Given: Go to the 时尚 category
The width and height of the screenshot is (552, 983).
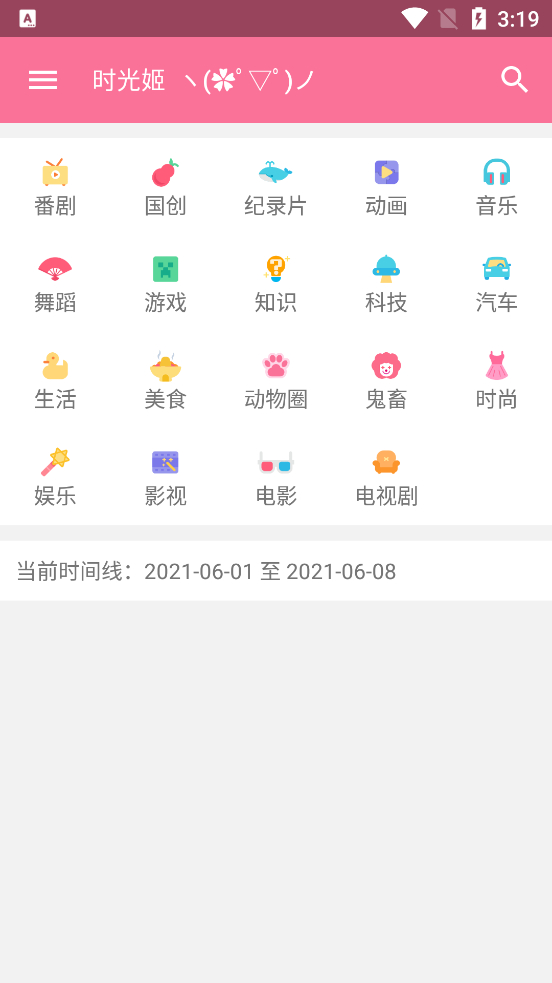Looking at the screenshot, I should [497, 381].
